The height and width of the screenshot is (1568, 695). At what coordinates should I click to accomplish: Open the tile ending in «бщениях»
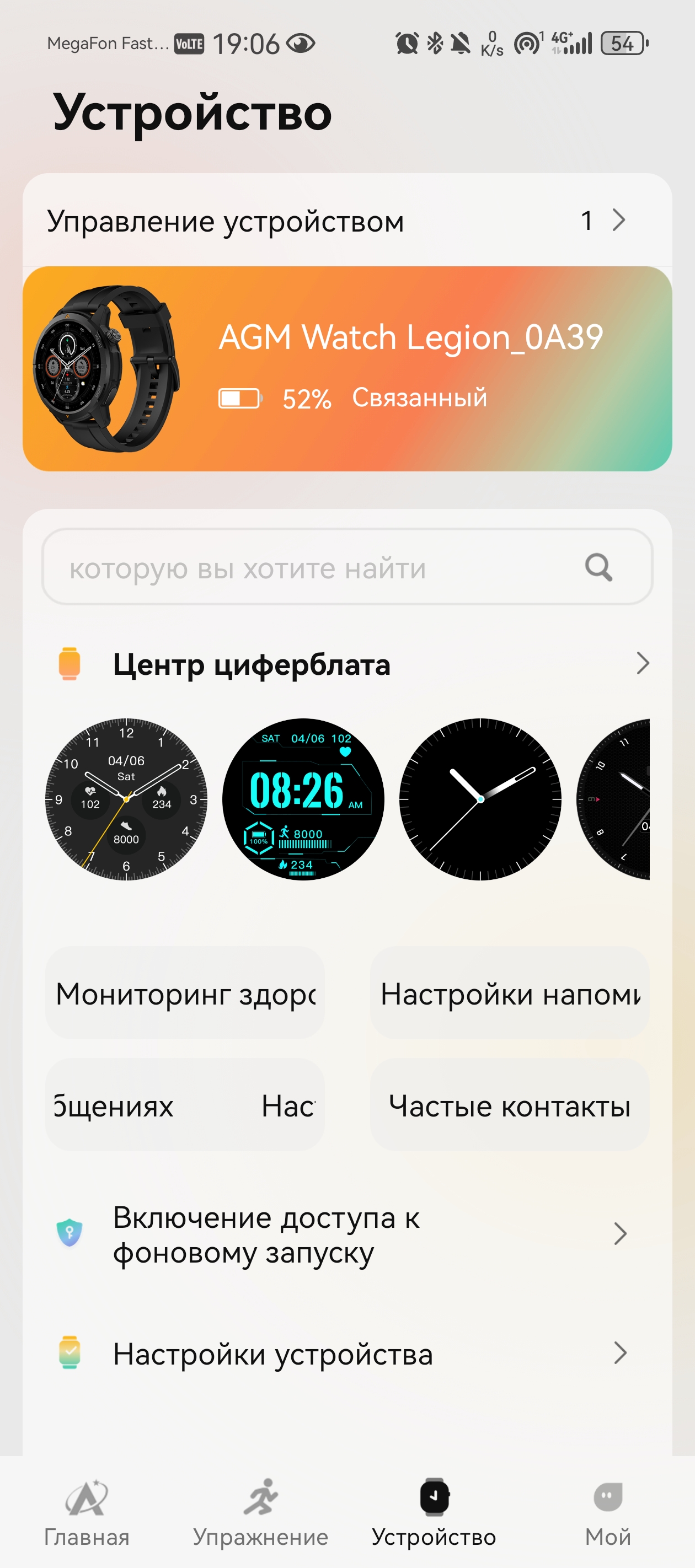pyautogui.click(x=185, y=1105)
